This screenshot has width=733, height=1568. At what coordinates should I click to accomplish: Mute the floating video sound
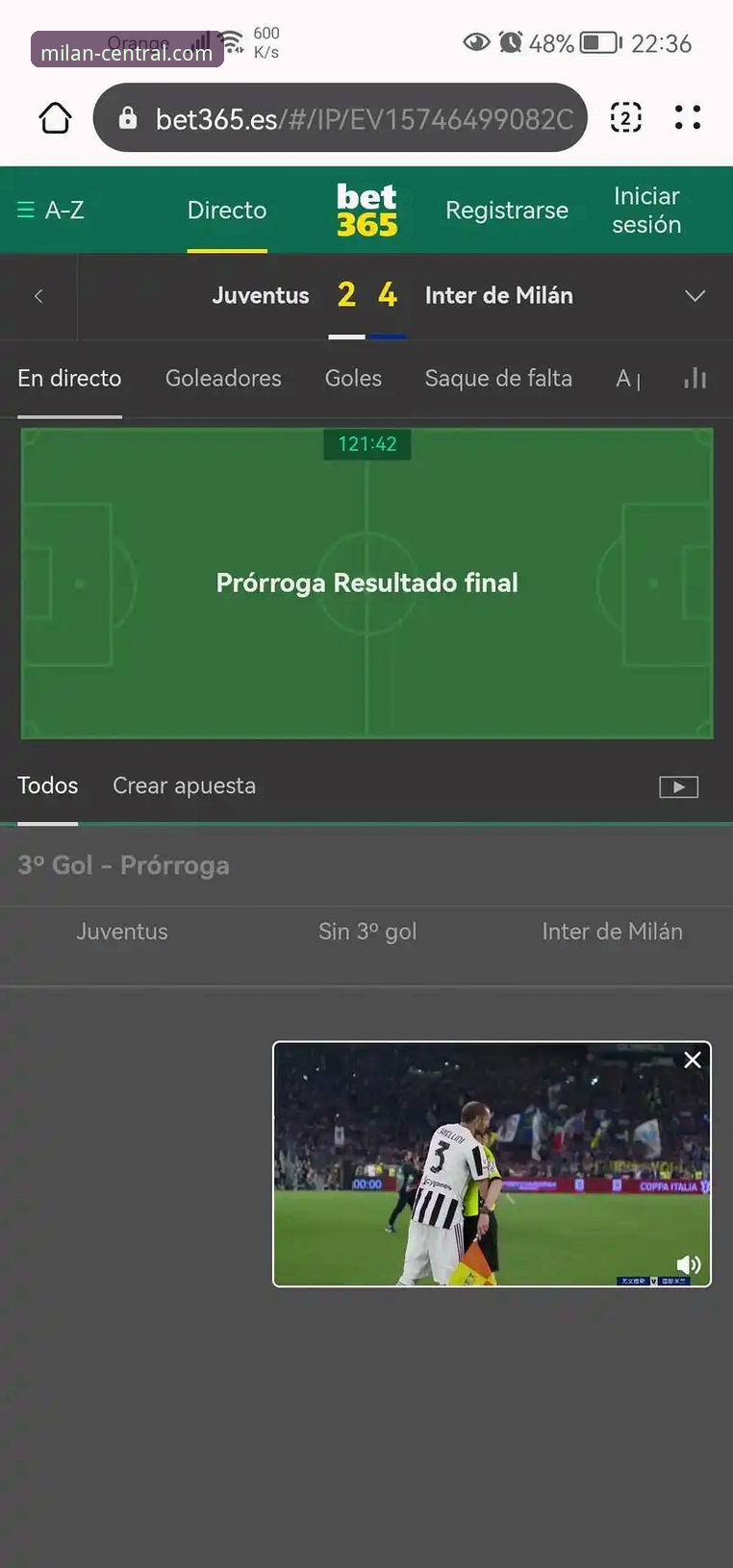point(688,1264)
